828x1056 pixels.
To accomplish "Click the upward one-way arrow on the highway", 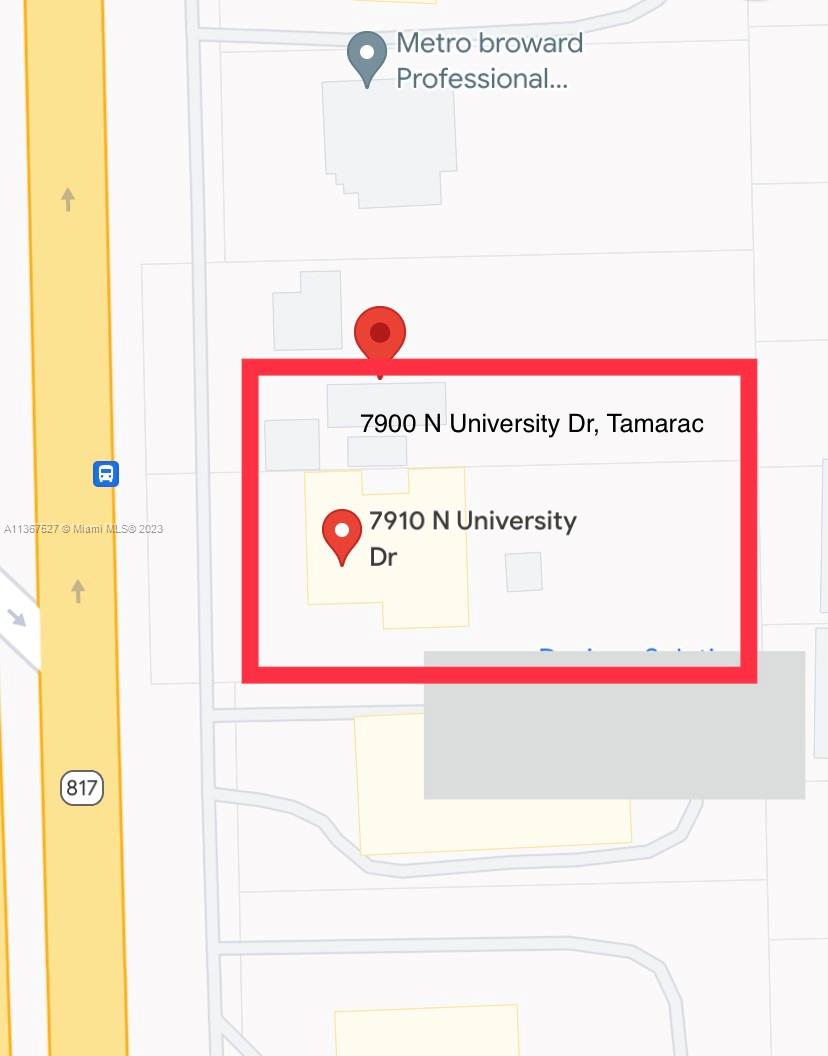I will [67, 200].
